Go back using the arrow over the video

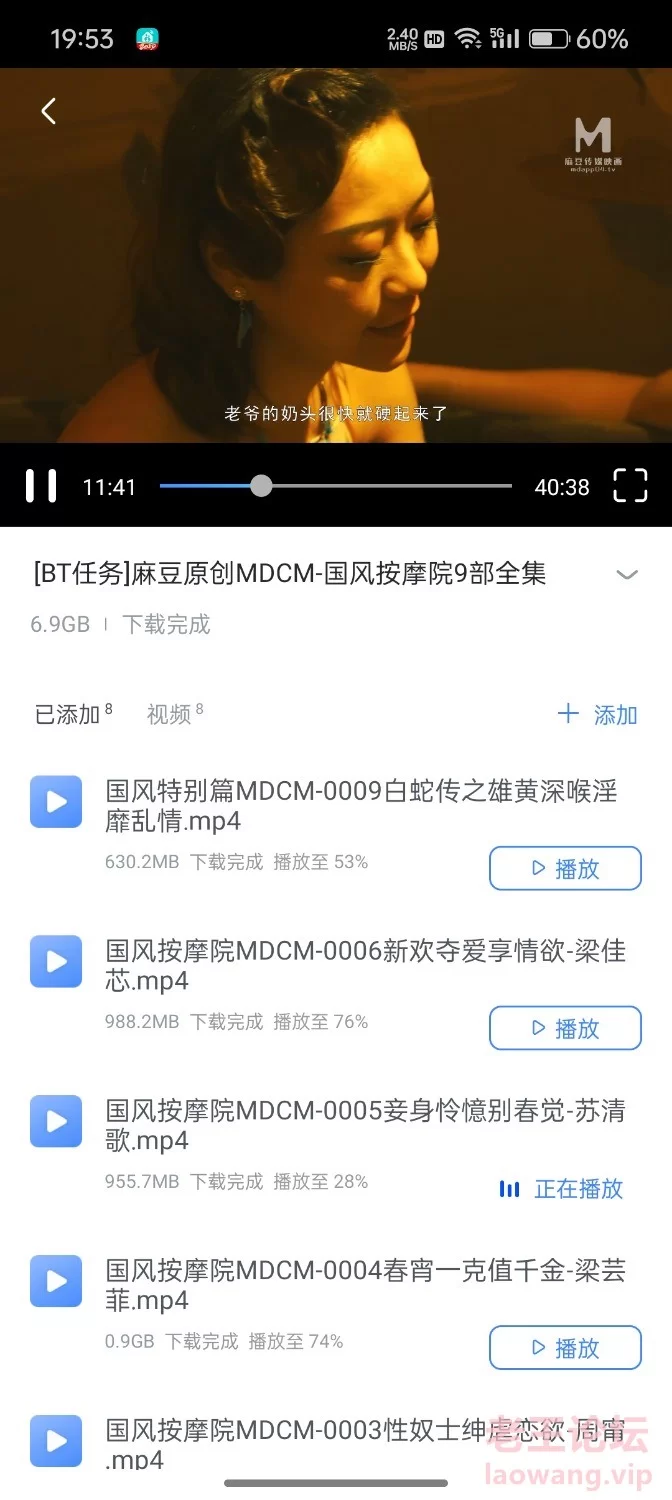point(48,111)
